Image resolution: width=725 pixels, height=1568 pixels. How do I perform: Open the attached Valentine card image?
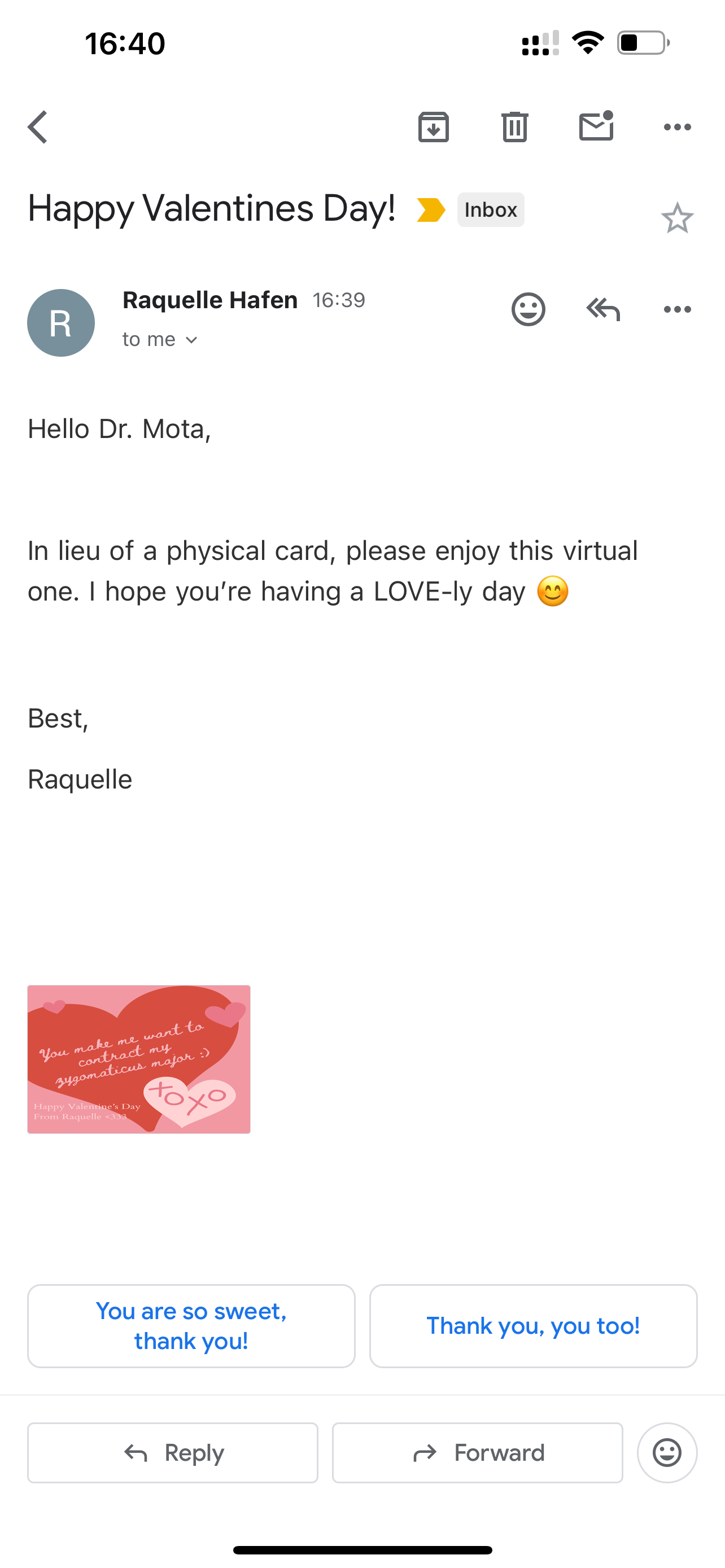tap(139, 1059)
